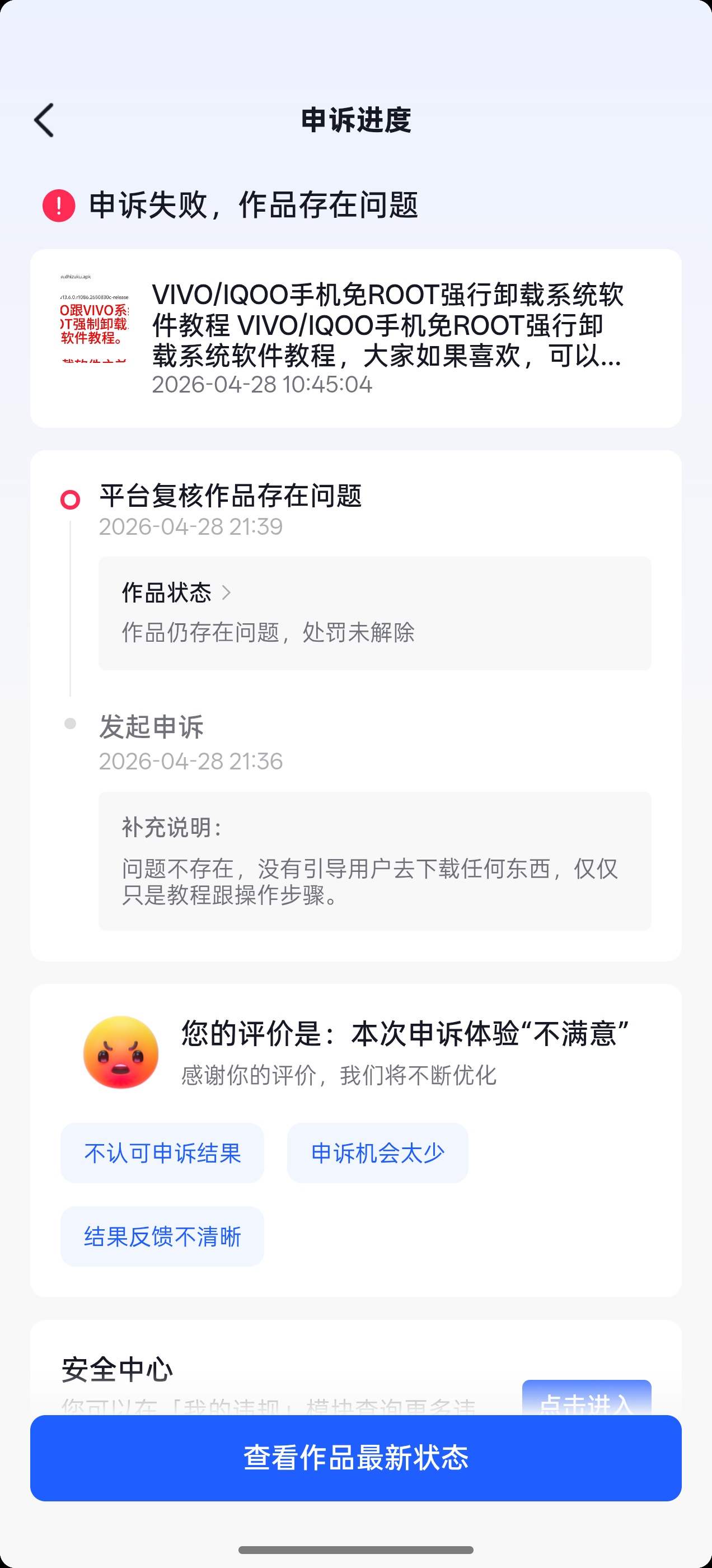Select the 申诉机会太少 feedback tag

[378, 1152]
